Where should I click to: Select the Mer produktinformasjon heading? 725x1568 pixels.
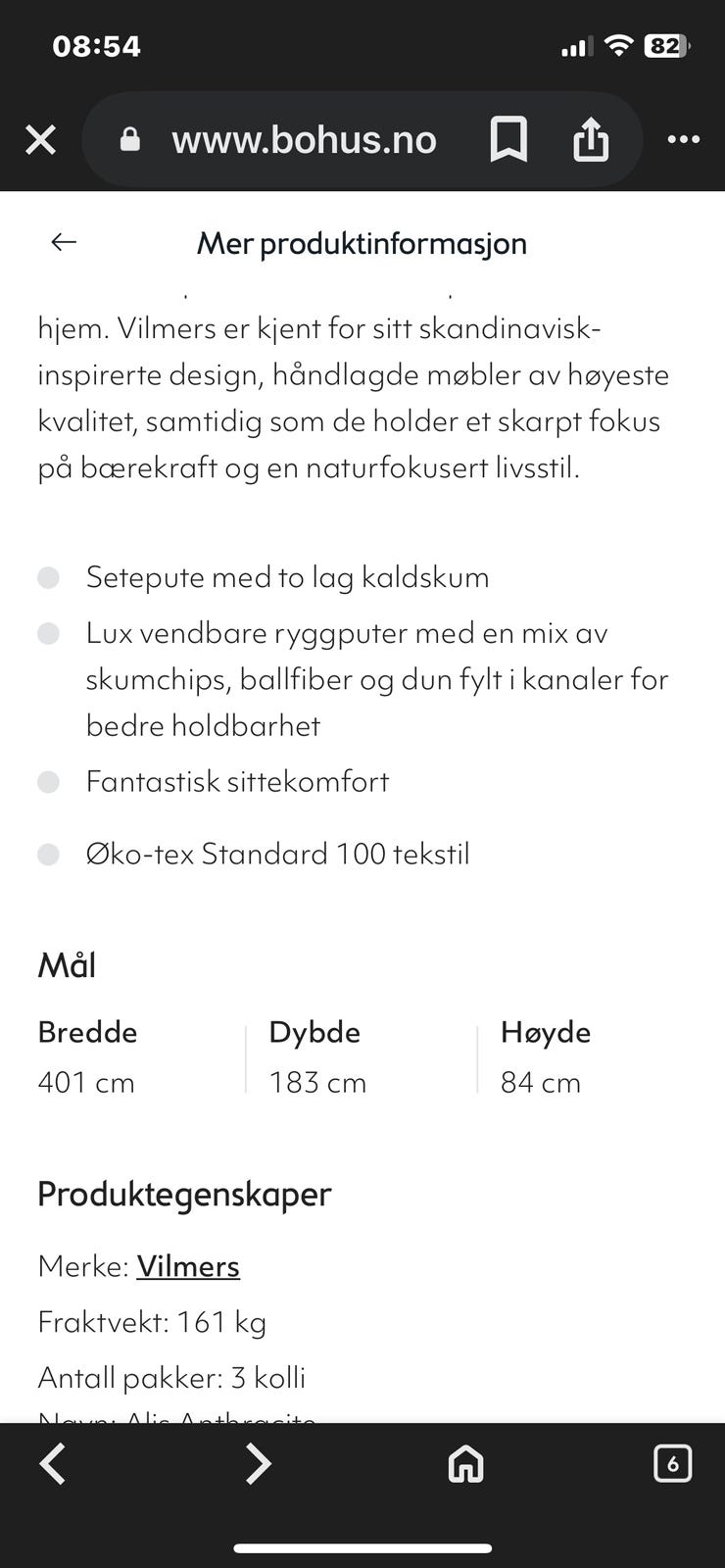click(362, 243)
